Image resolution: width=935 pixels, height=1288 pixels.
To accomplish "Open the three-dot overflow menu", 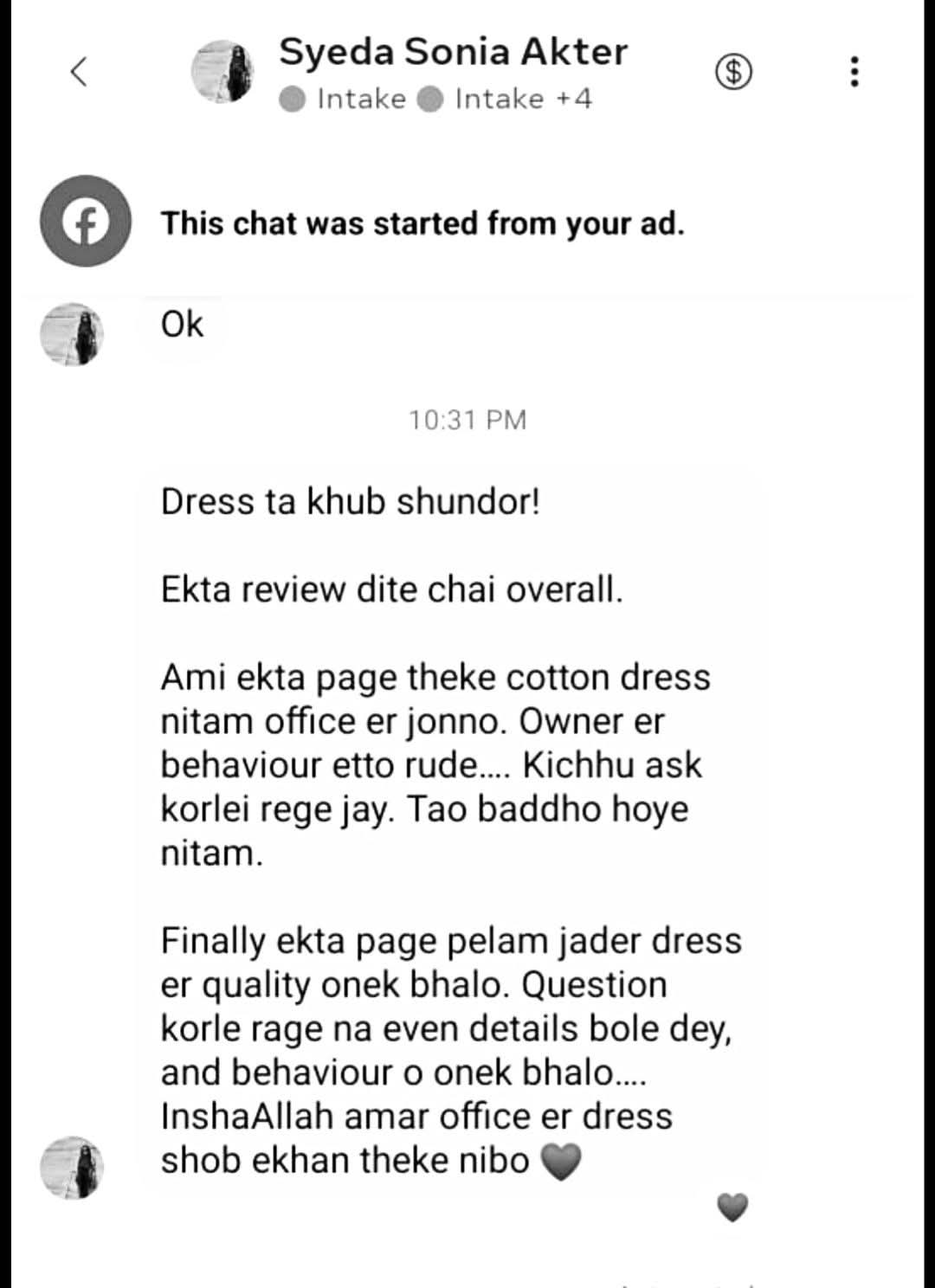I will point(854,71).
